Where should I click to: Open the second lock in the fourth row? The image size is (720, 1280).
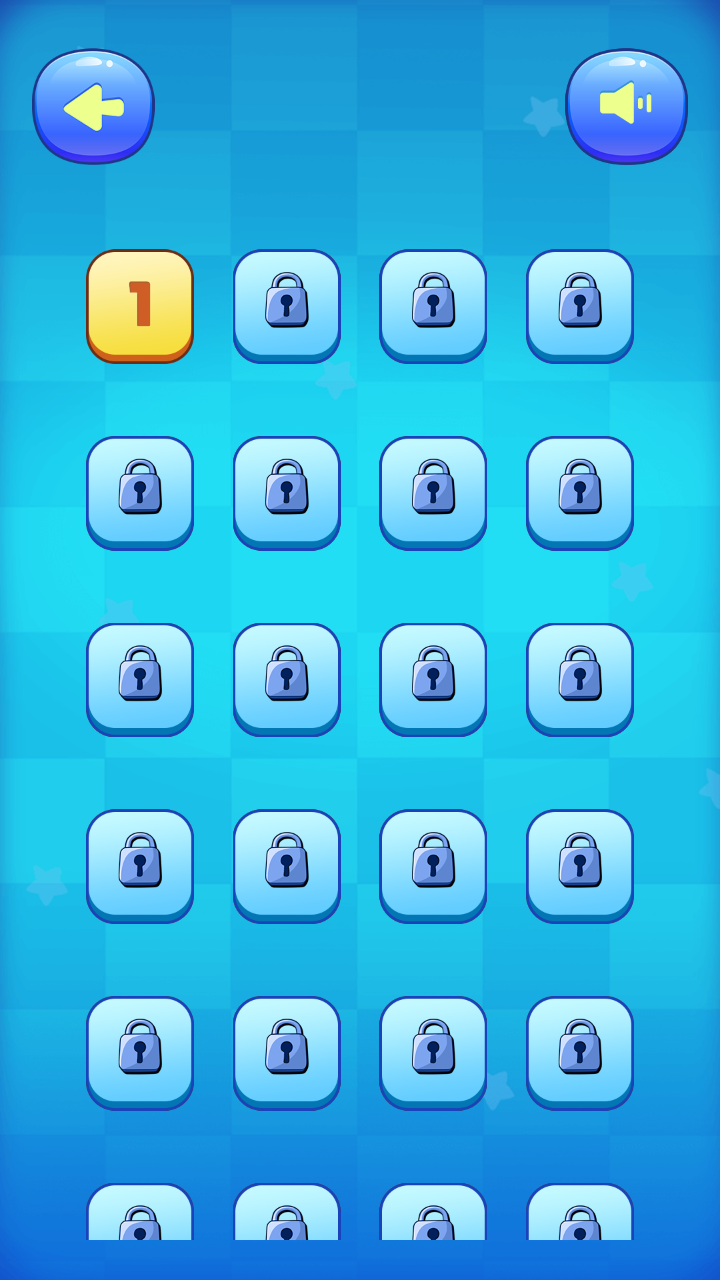click(x=286, y=865)
